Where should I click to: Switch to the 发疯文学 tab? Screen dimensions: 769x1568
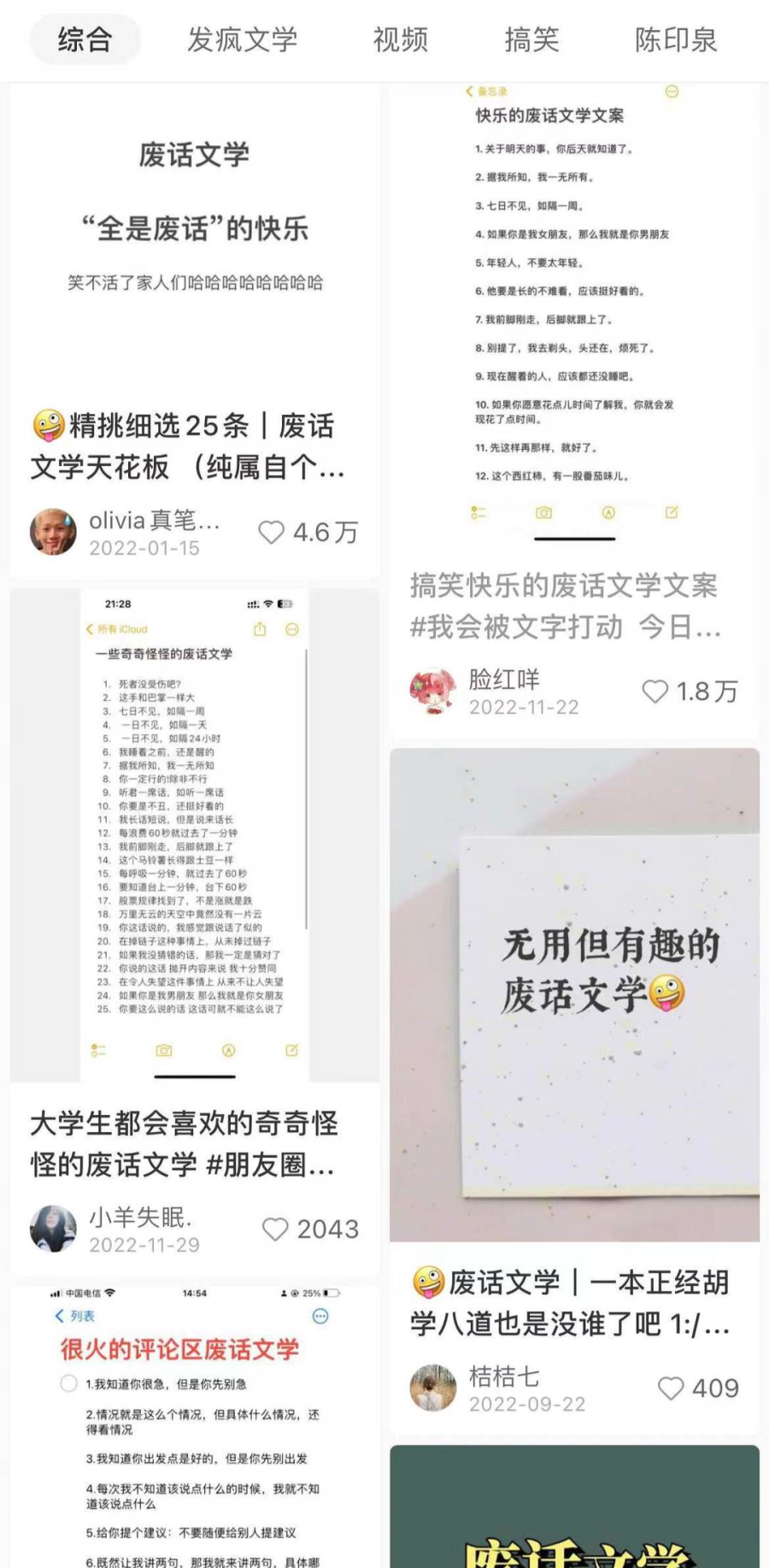pos(242,39)
